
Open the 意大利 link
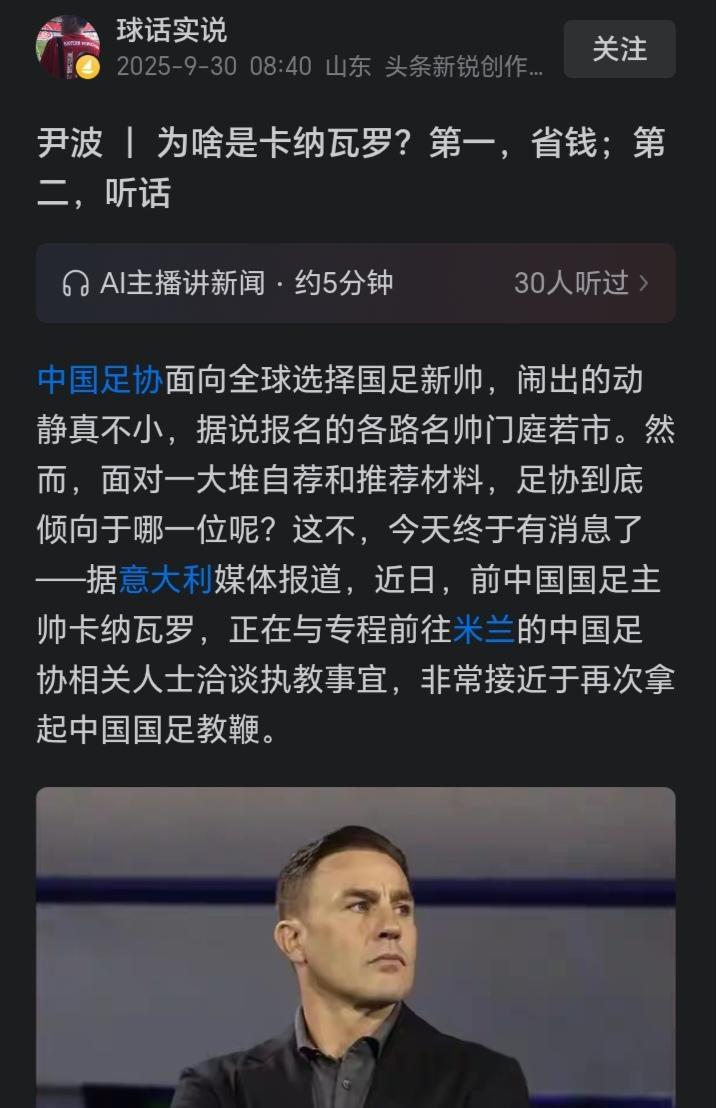(x=166, y=580)
